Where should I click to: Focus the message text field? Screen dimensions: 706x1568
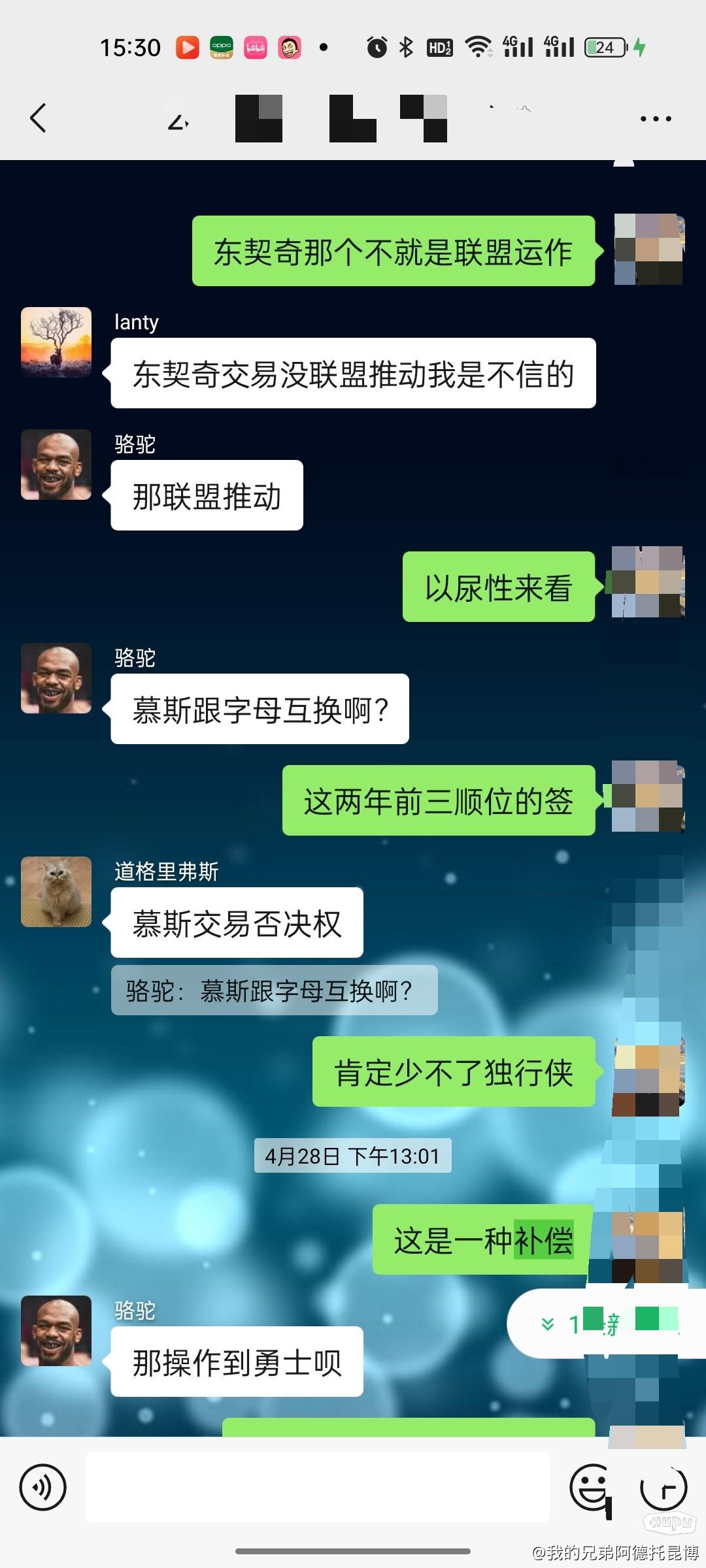click(x=317, y=1487)
